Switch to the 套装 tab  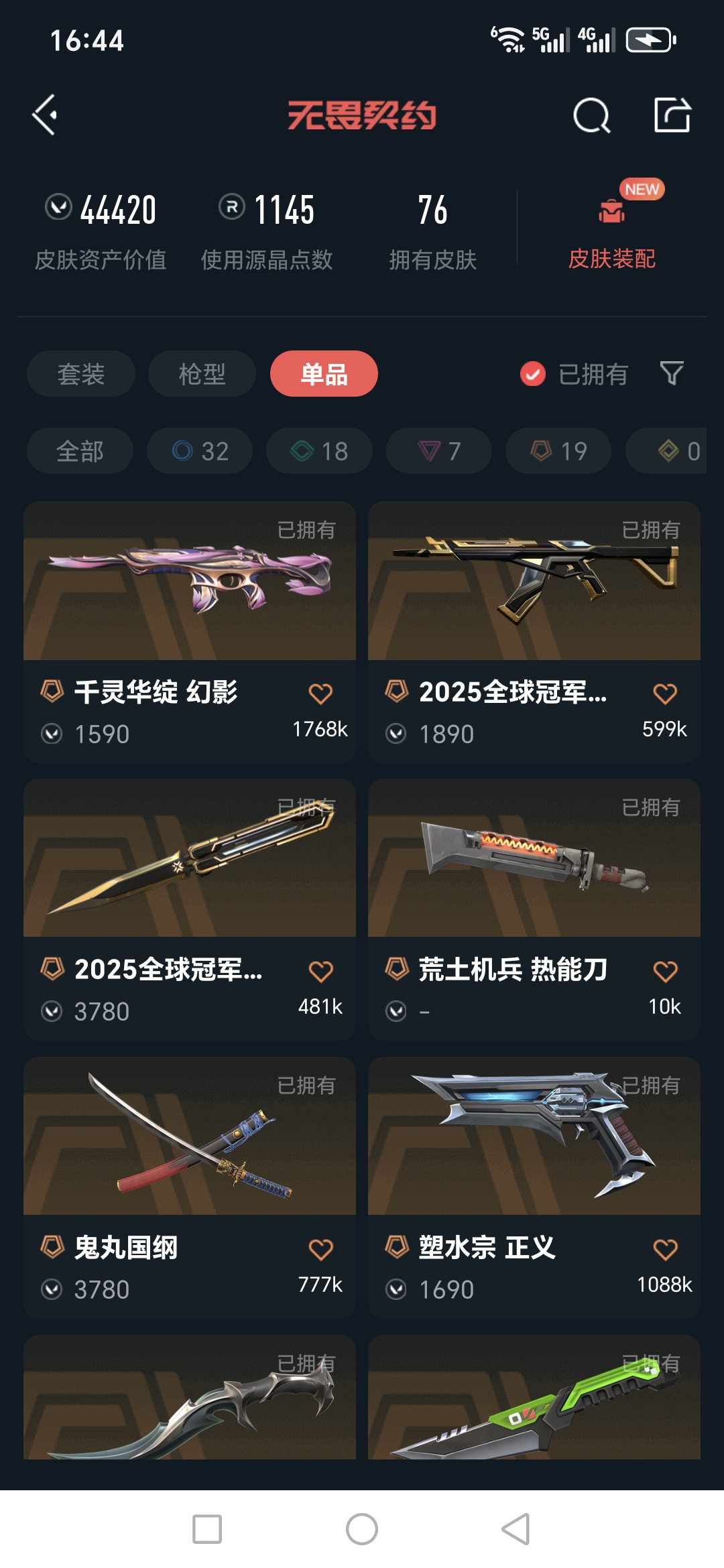point(80,374)
